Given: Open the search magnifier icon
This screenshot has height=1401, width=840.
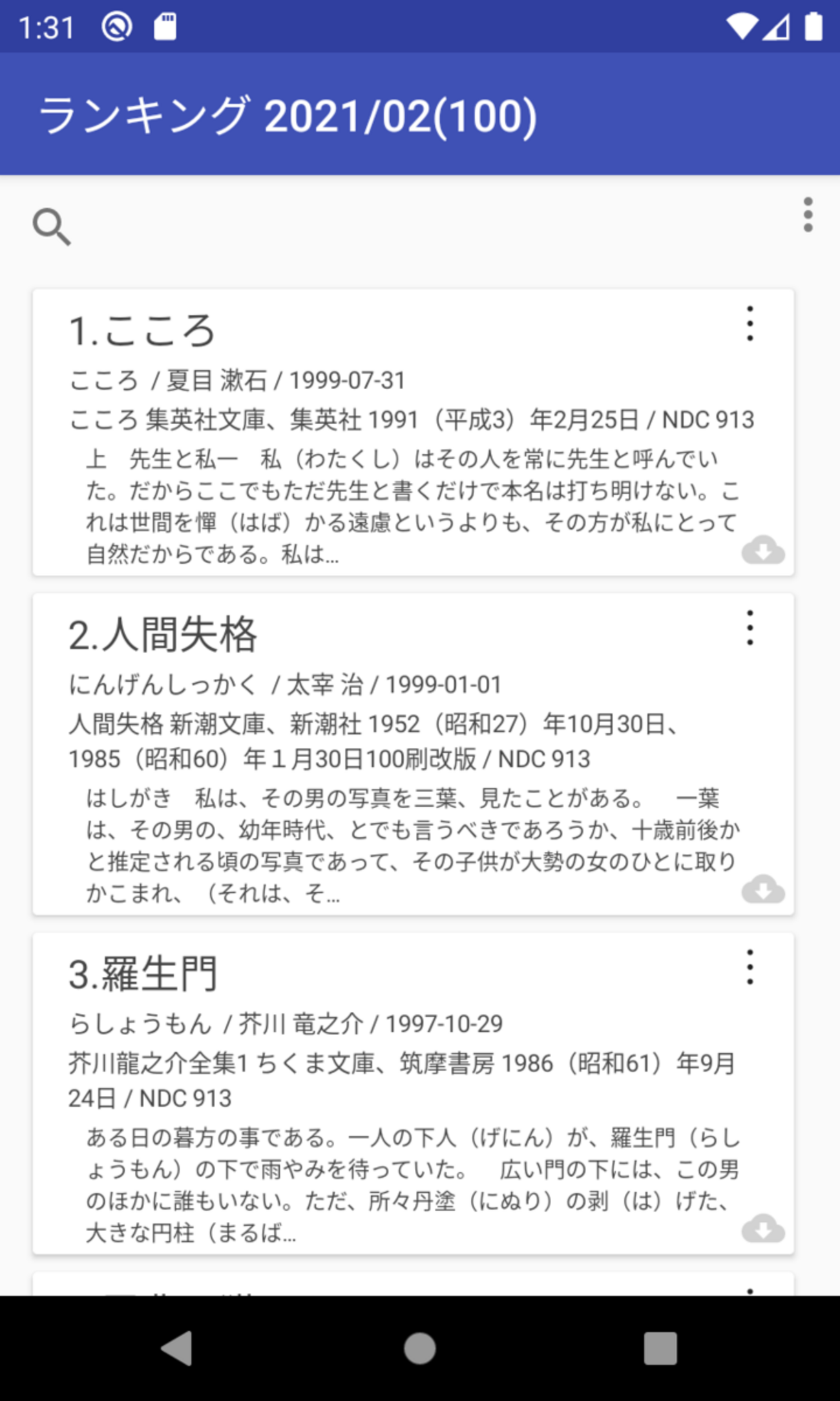Looking at the screenshot, I should 51,227.
